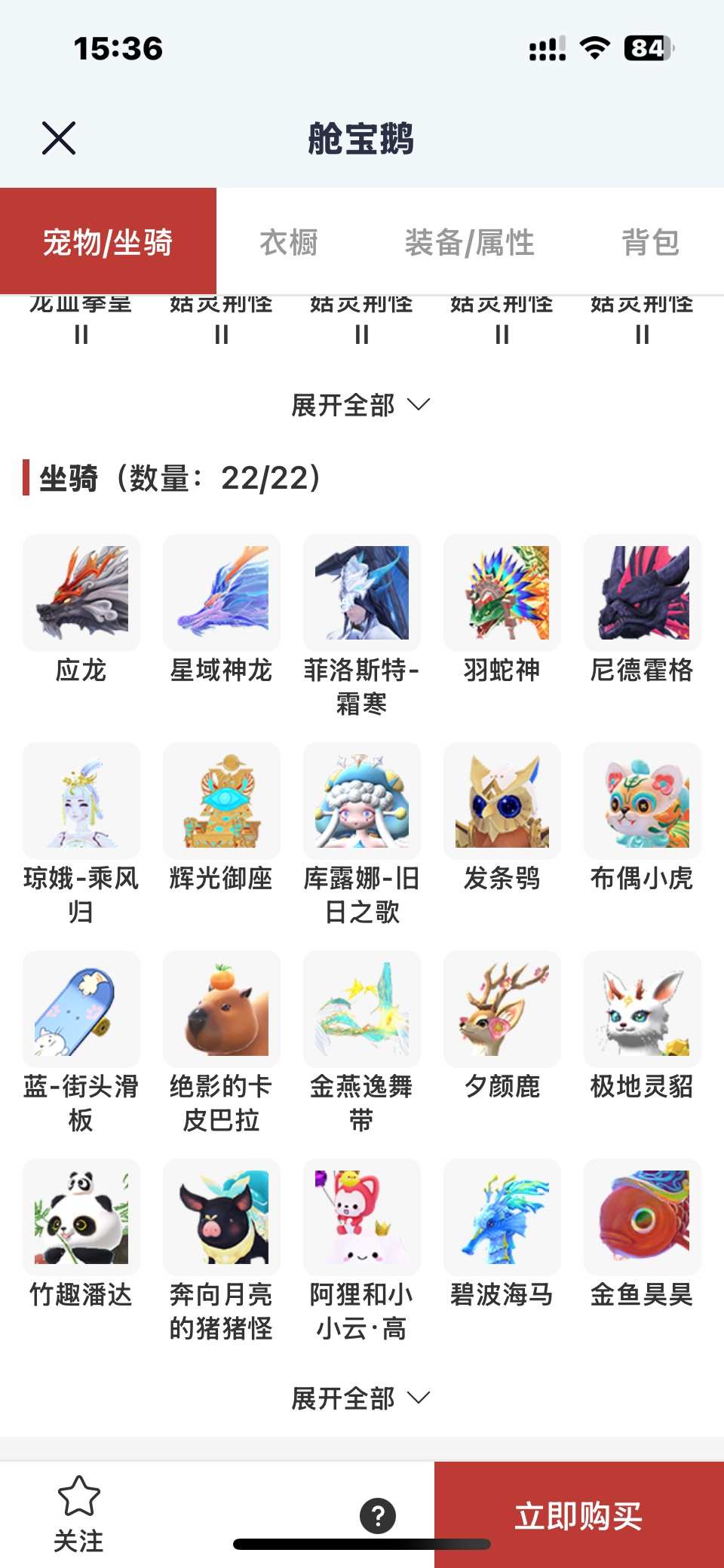
Task: Select the 羽蛇神 mount
Action: [502, 593]
